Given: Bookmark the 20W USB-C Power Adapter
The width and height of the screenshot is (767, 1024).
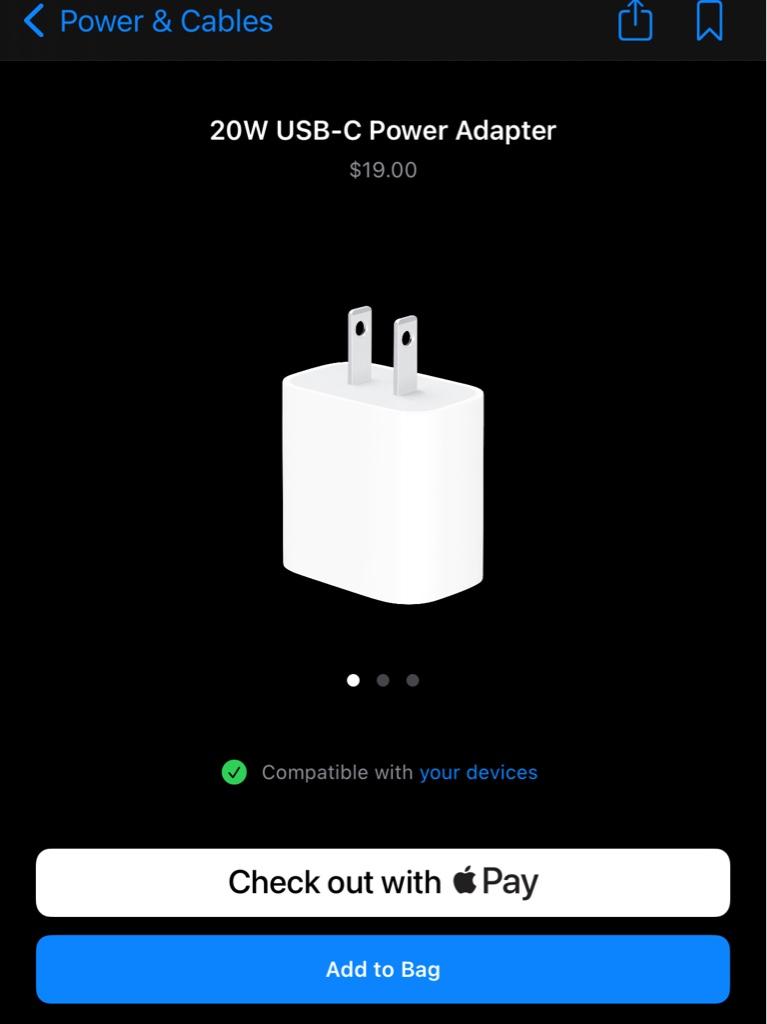Looking at the screenshot, I should pos(709,21).
